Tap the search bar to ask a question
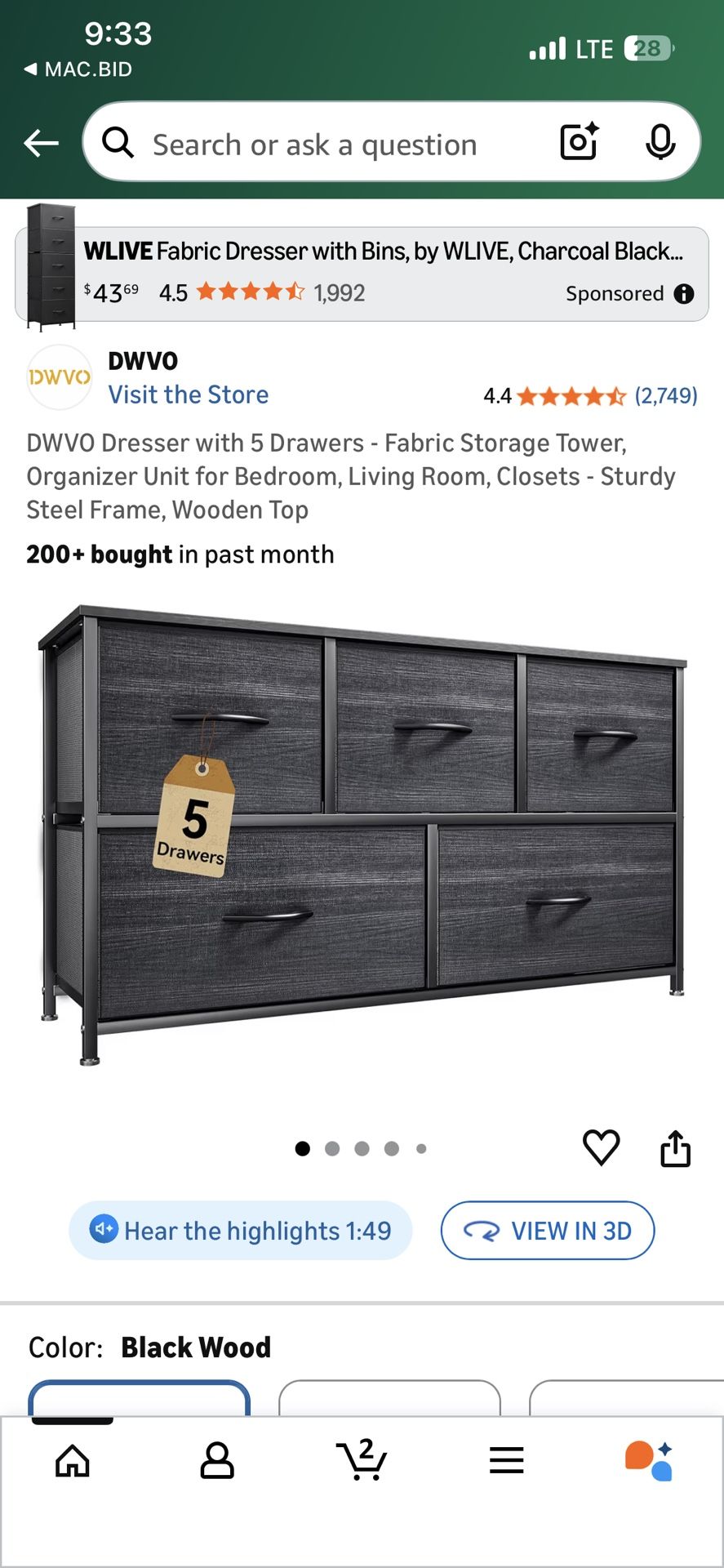Screen dimensions: 724x1568 tap(326, 142)
